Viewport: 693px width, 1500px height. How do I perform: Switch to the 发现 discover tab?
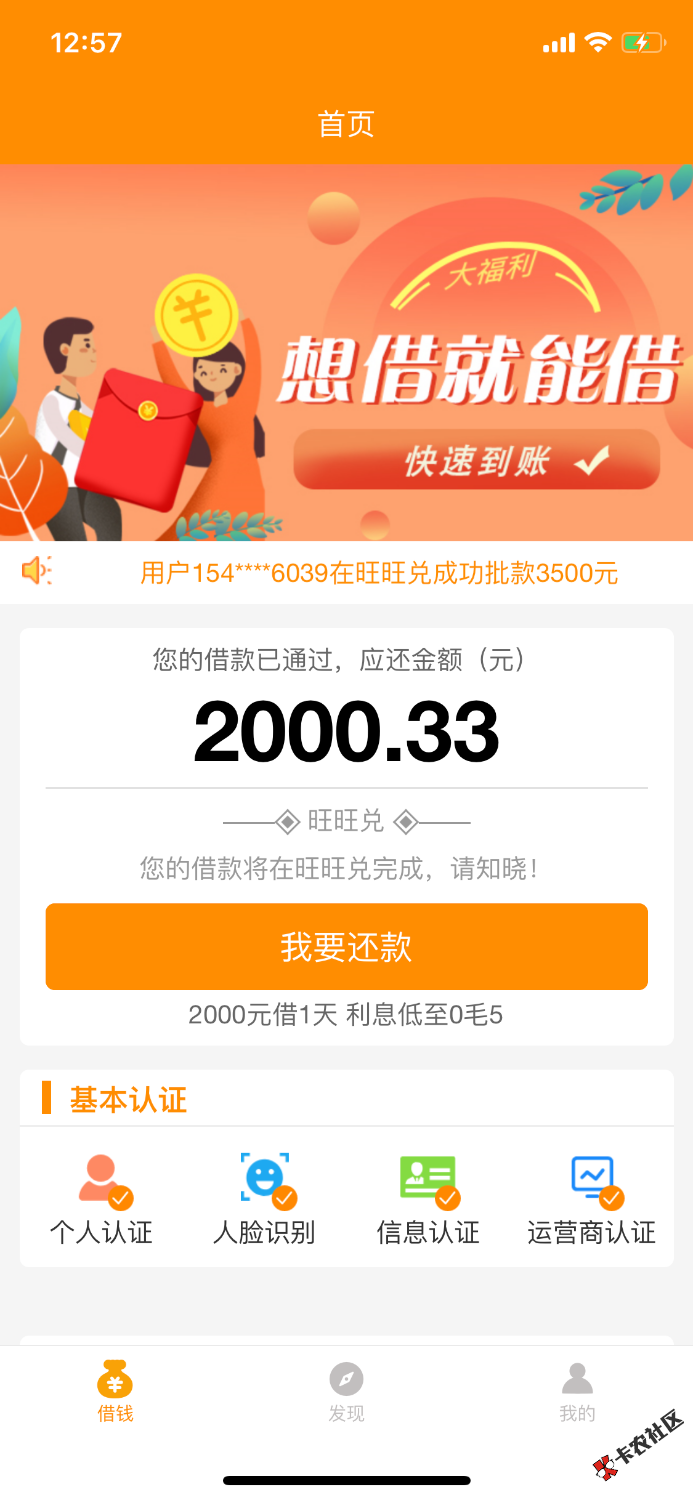click(x=346, y=1391)
